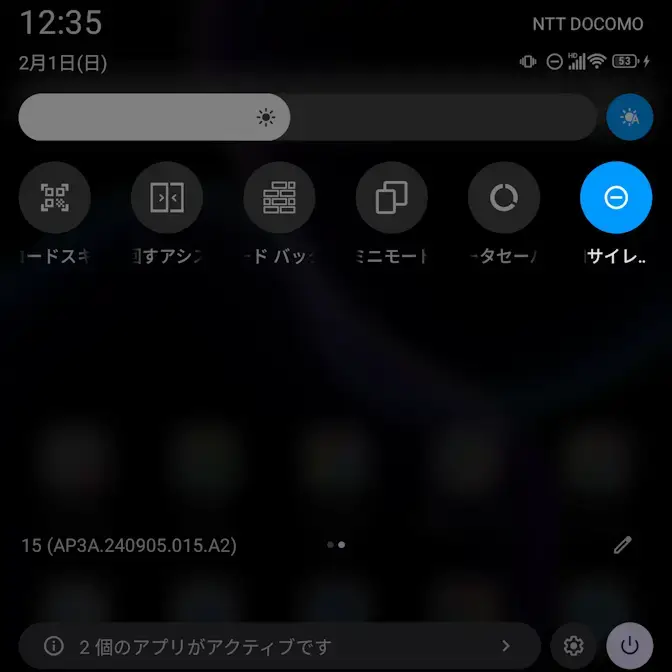Tap the brick wall tile
The height and width of the screenshot is (672, 672).
click(x=279, y=198)
